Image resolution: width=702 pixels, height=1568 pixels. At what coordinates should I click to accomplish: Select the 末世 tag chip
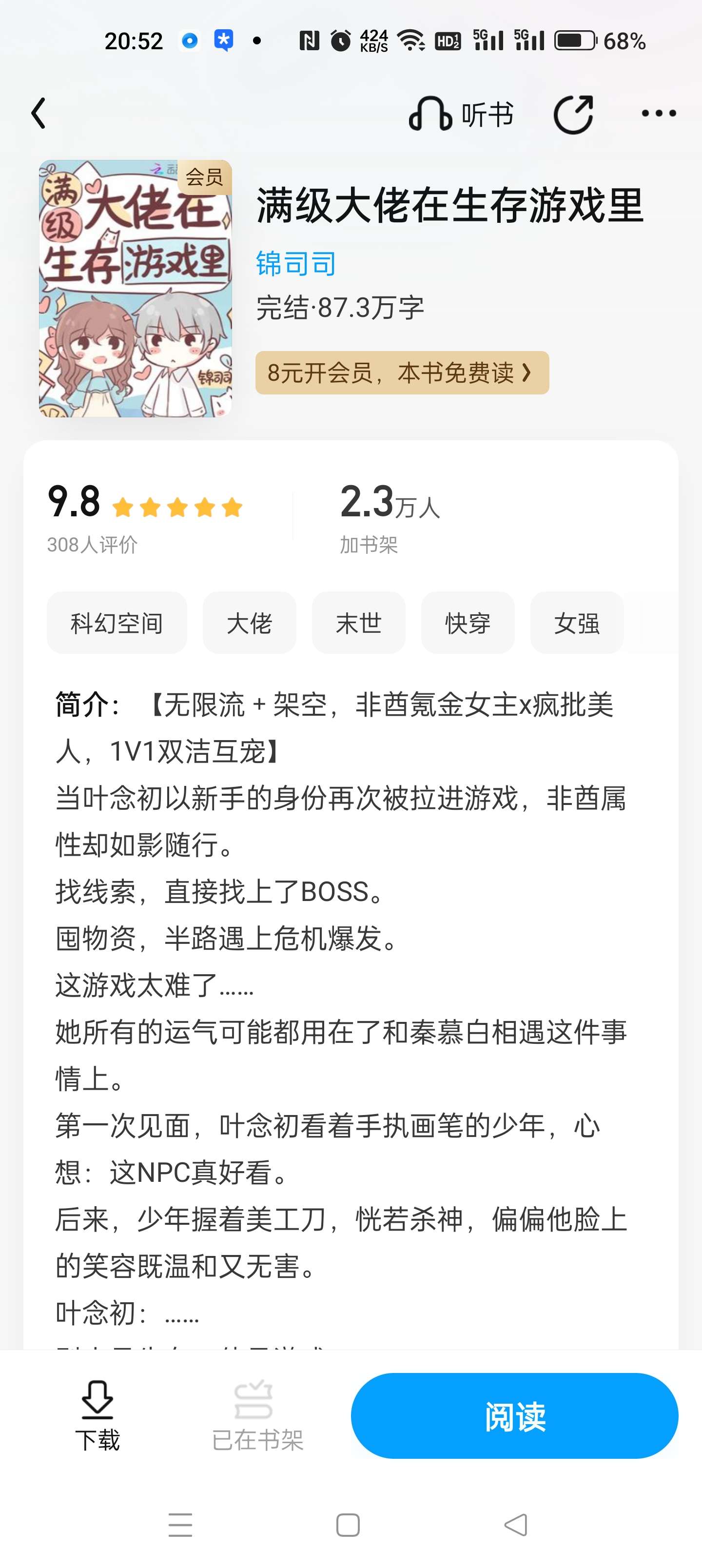coord(359,623)
